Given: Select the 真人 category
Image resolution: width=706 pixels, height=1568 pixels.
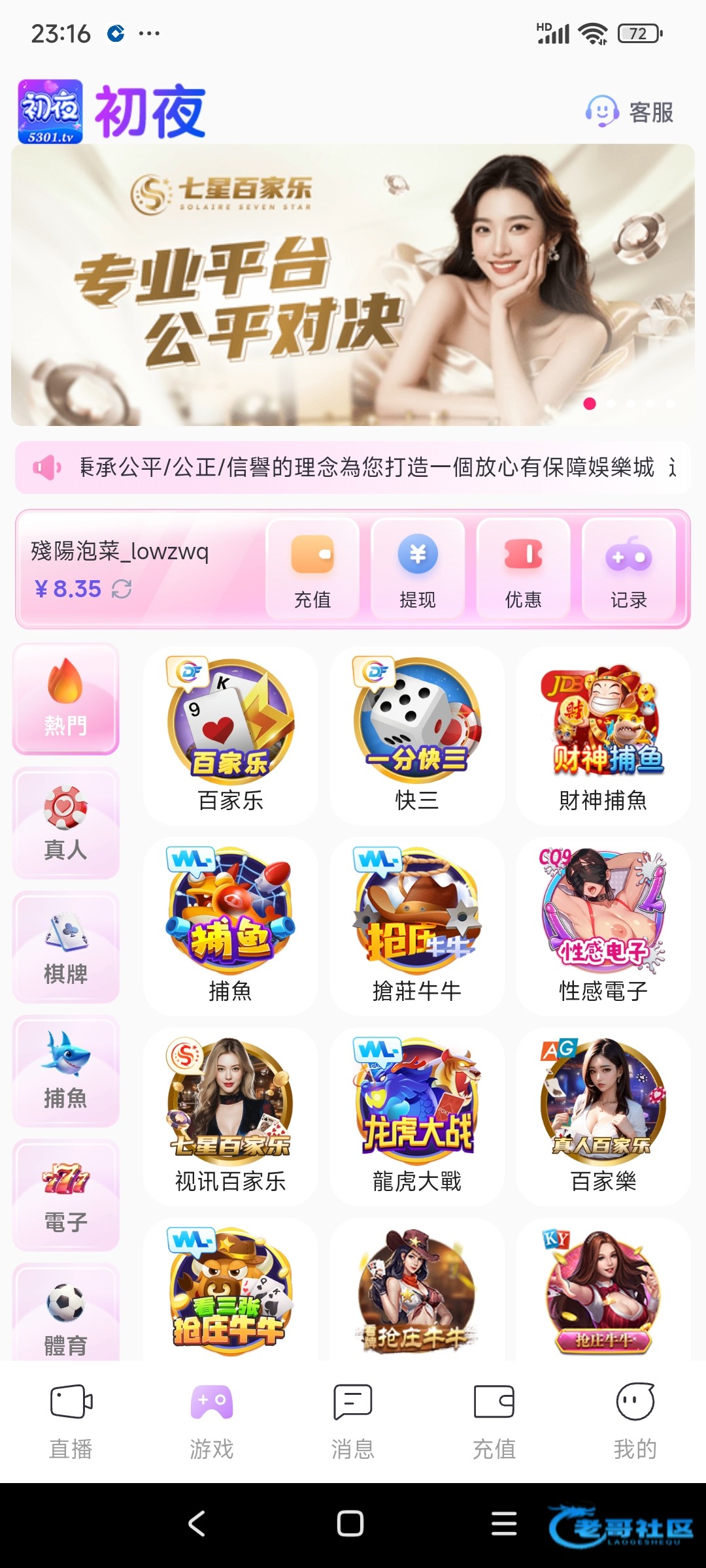Looking at the screenshot, I should (x=65, y=823).
